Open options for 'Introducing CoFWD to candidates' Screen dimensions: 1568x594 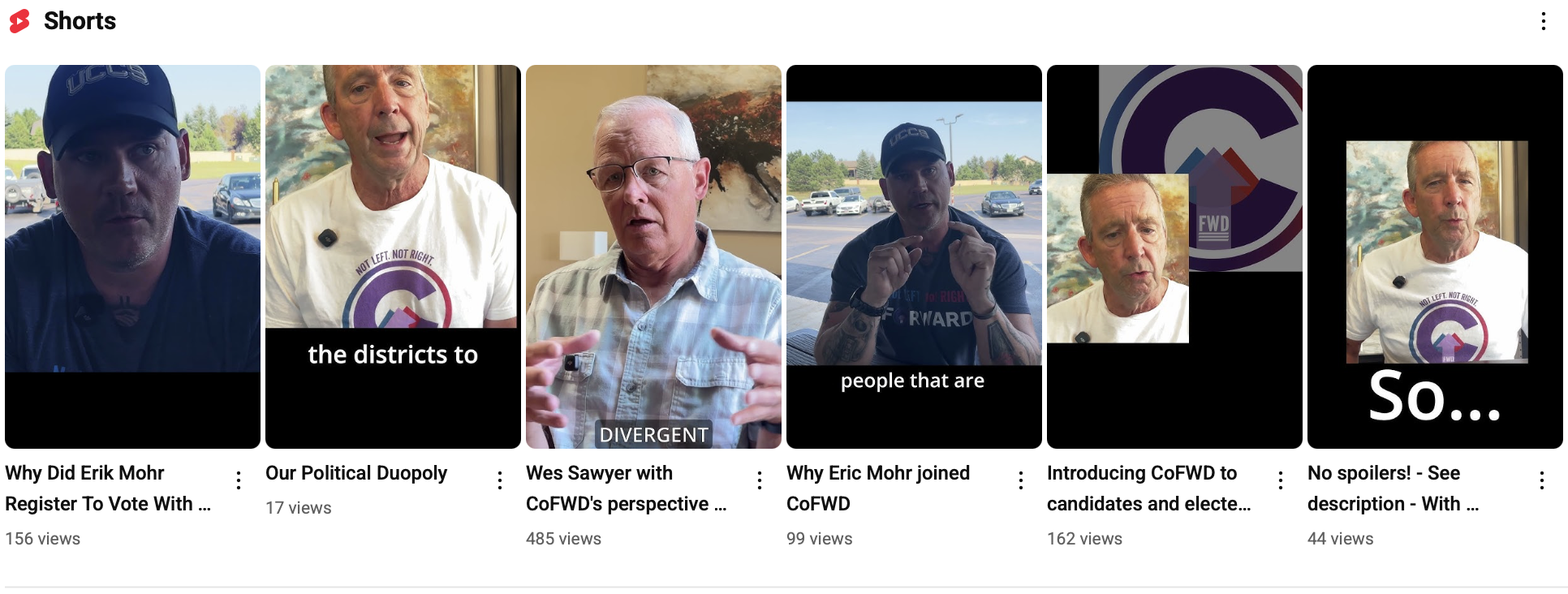pyautogui.click(x=1281, y=480)
